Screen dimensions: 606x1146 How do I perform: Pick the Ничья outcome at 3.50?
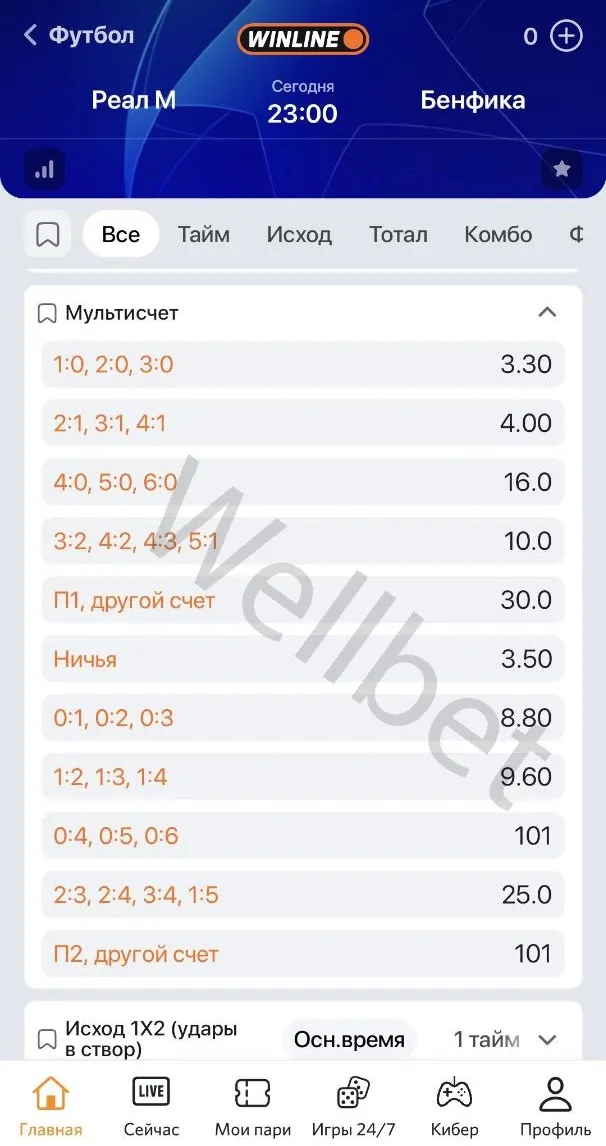point(302,659)
